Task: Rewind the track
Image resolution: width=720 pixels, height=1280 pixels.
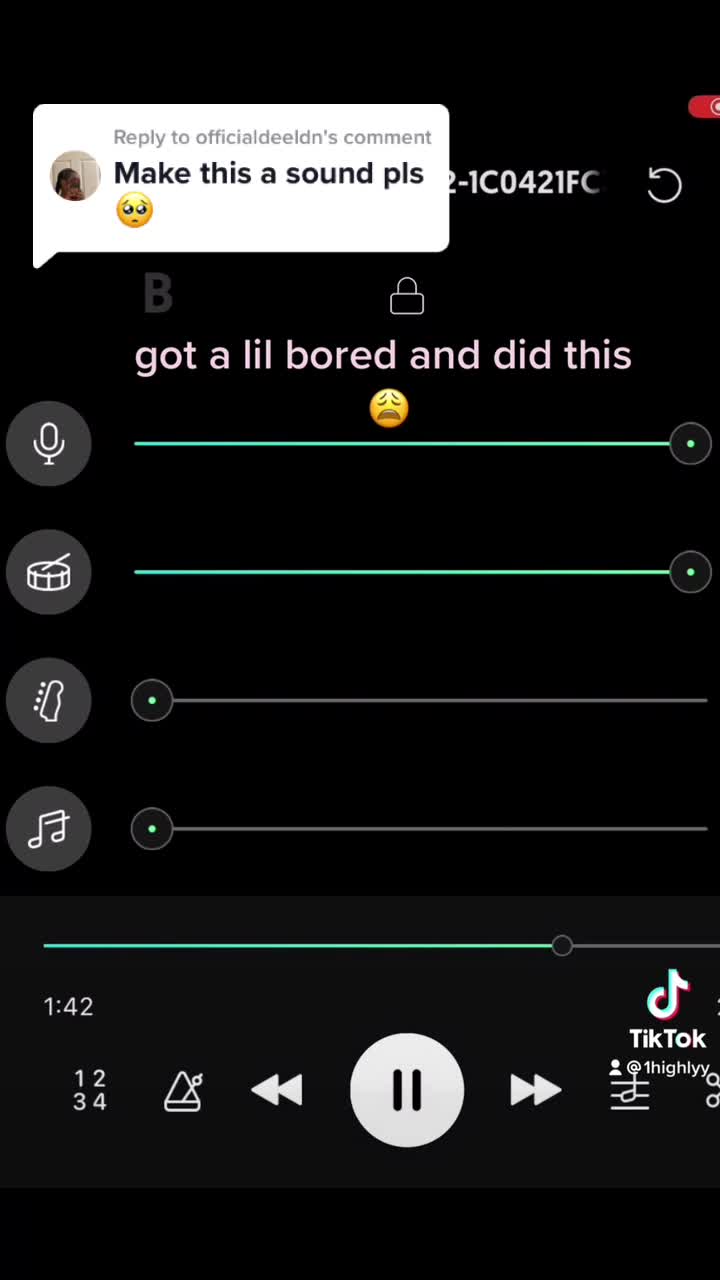Action: (x=277, y=1089)
